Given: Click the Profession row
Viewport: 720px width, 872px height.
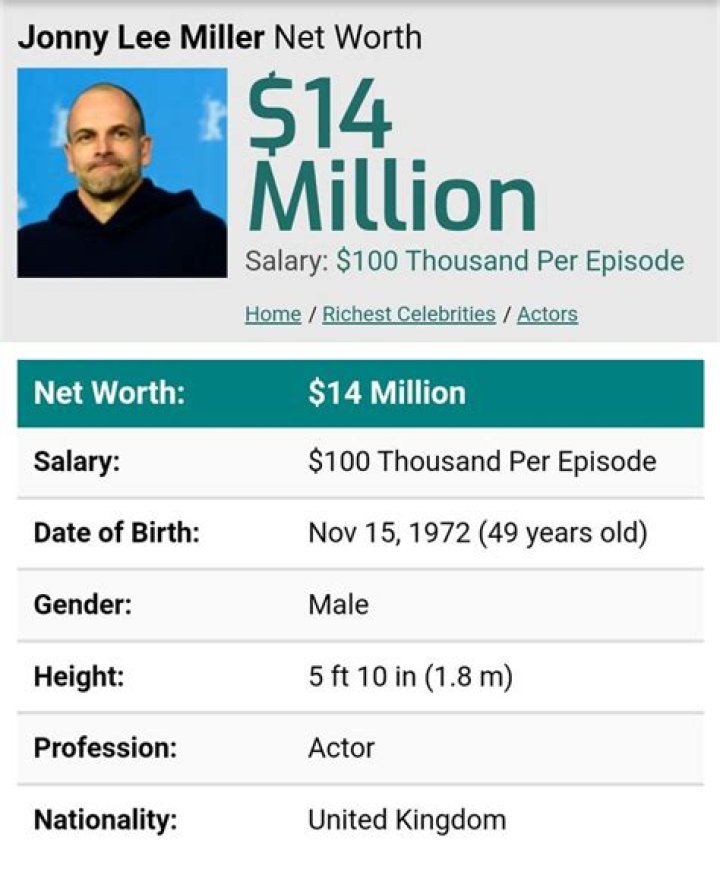Looking at the screenshot, I should click(x=360, y=748).
